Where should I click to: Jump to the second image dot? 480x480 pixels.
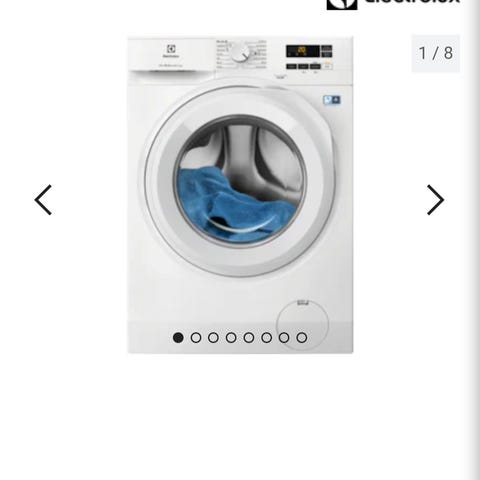196,338
